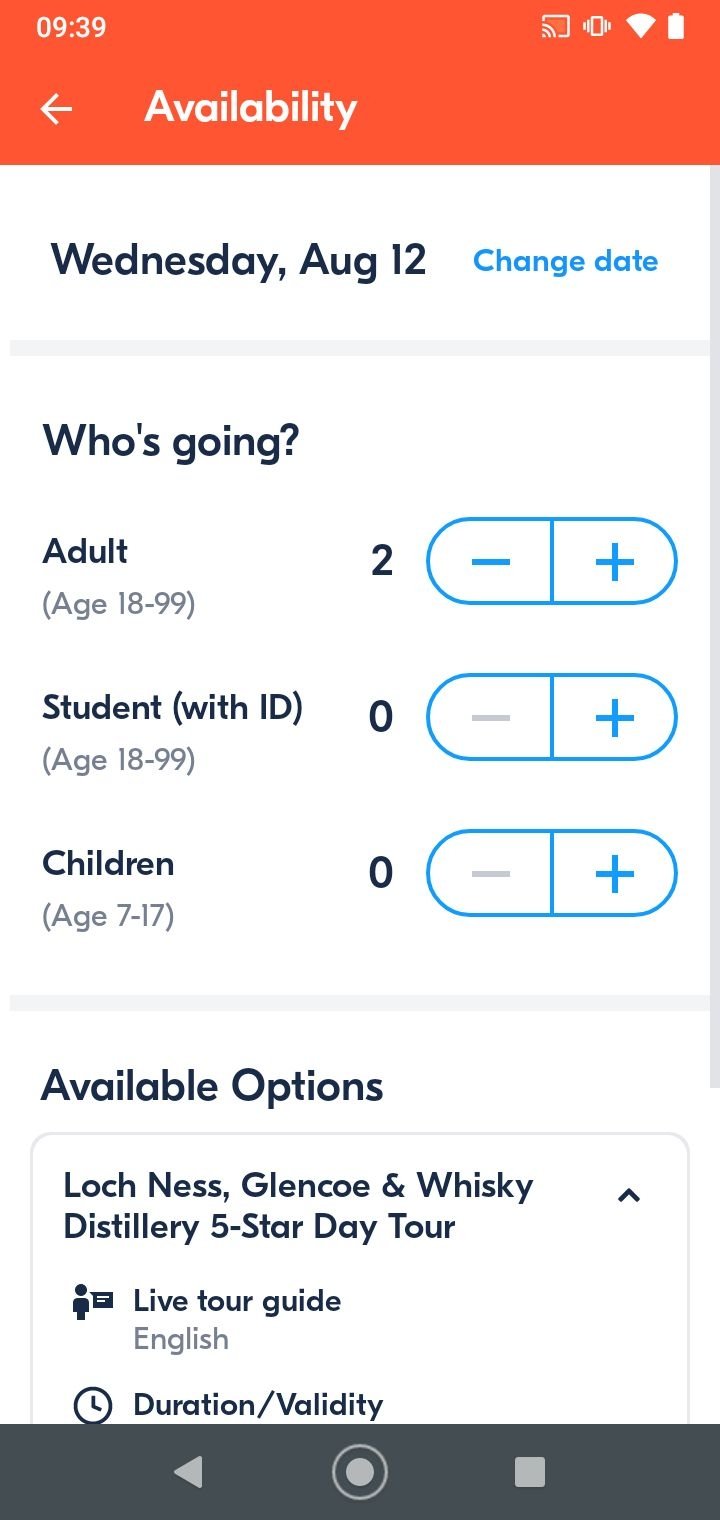Increase the Adult count
This screenshot has height=1520, width=720.
pos(614,561)
